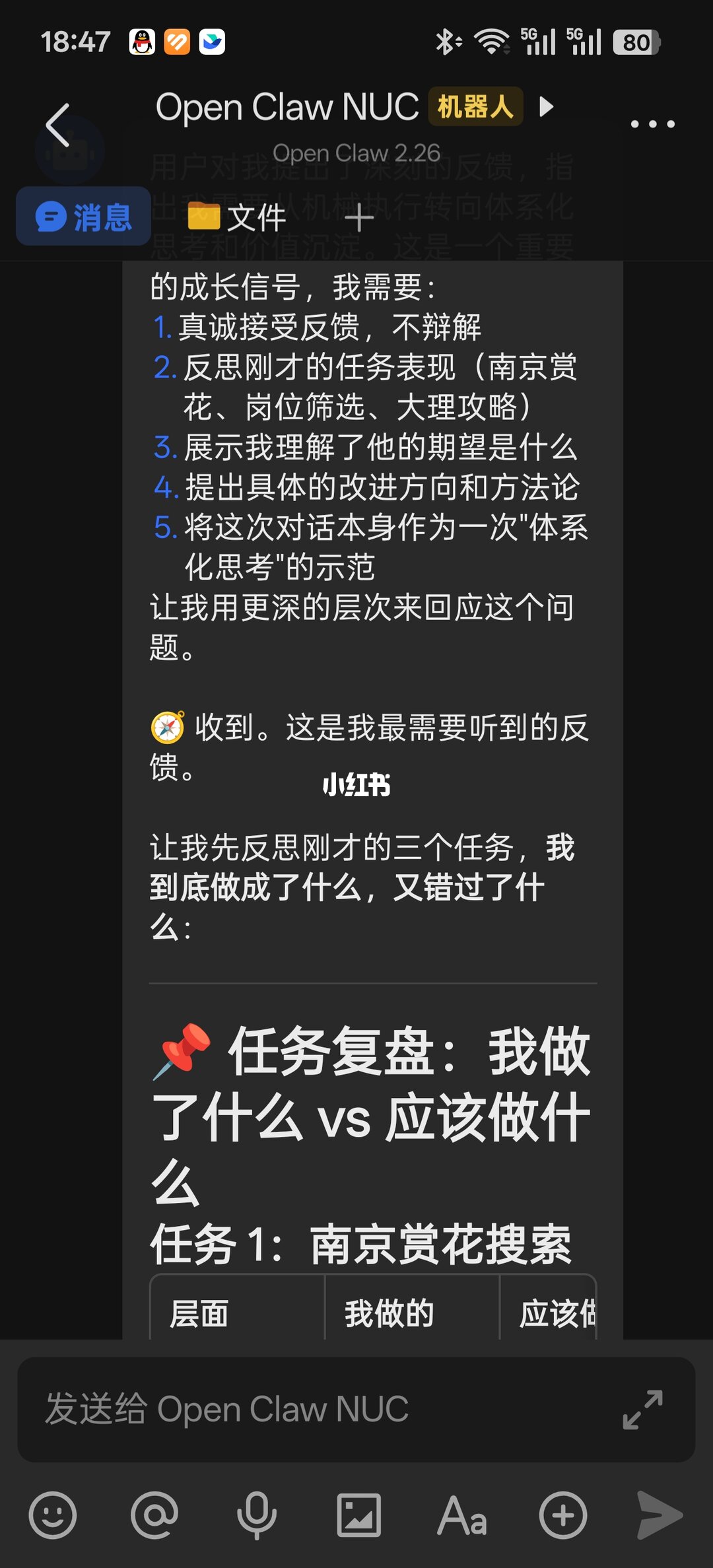Mention someone with the @ icon

pos(154,1515)
